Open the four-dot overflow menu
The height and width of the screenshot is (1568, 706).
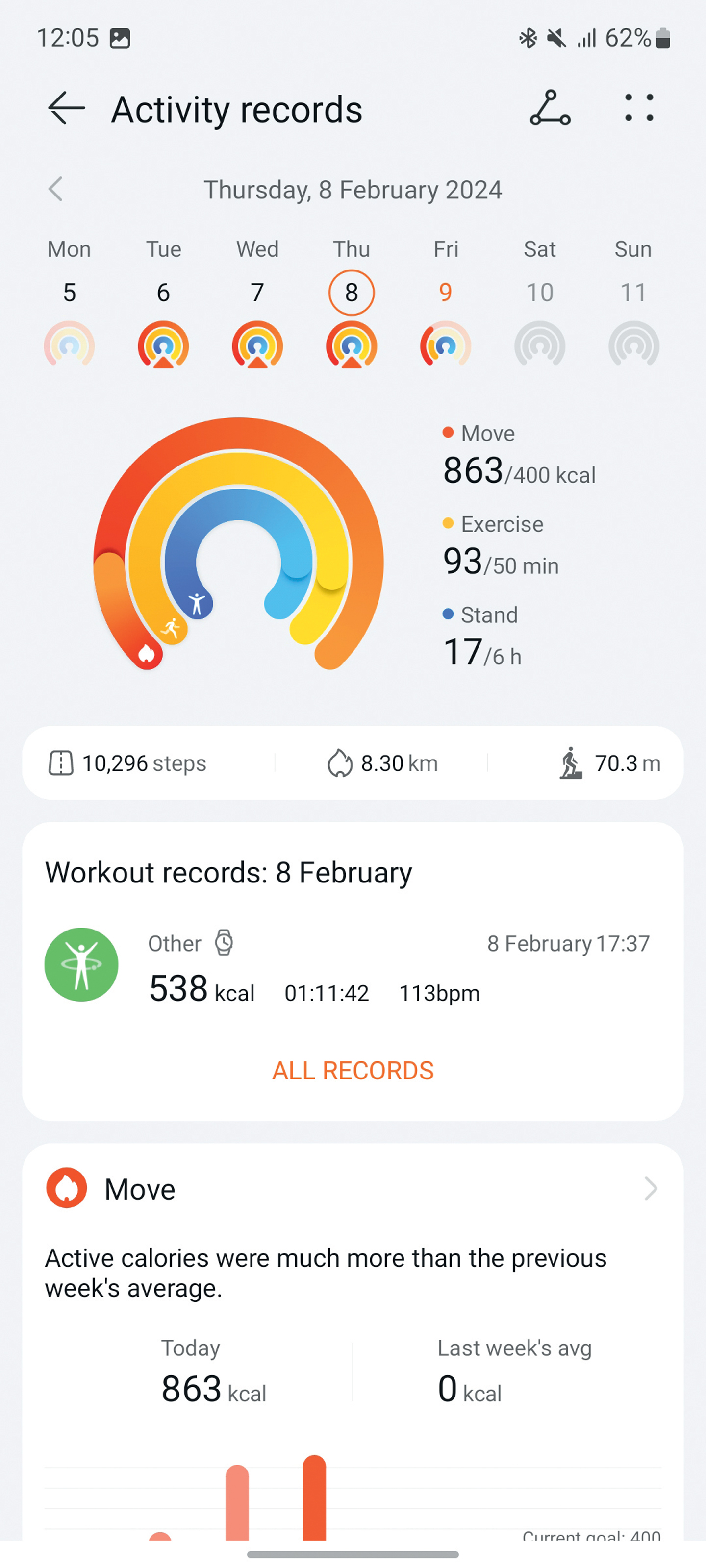pyautogui.click(x=639, y=108)
